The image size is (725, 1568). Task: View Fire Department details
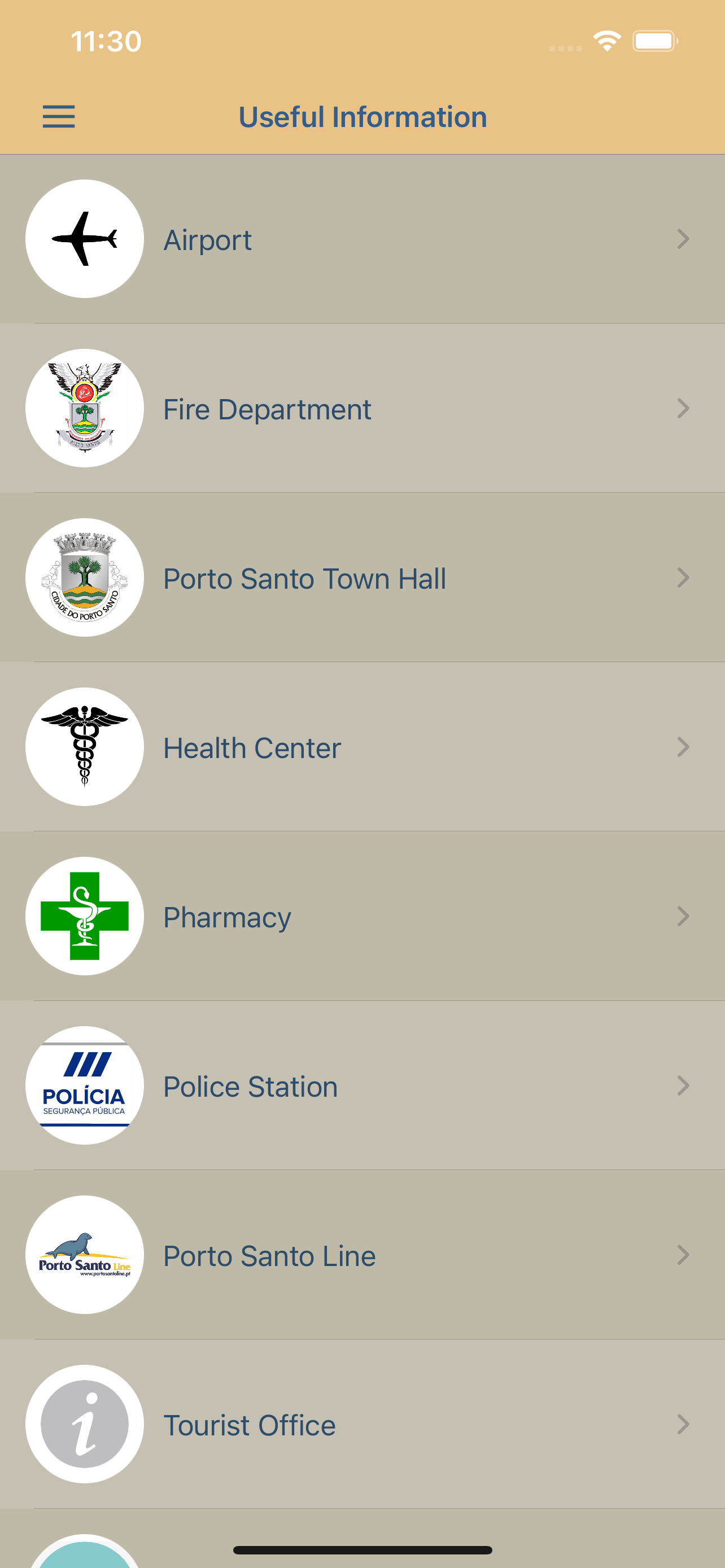click(x=363, y=408)
